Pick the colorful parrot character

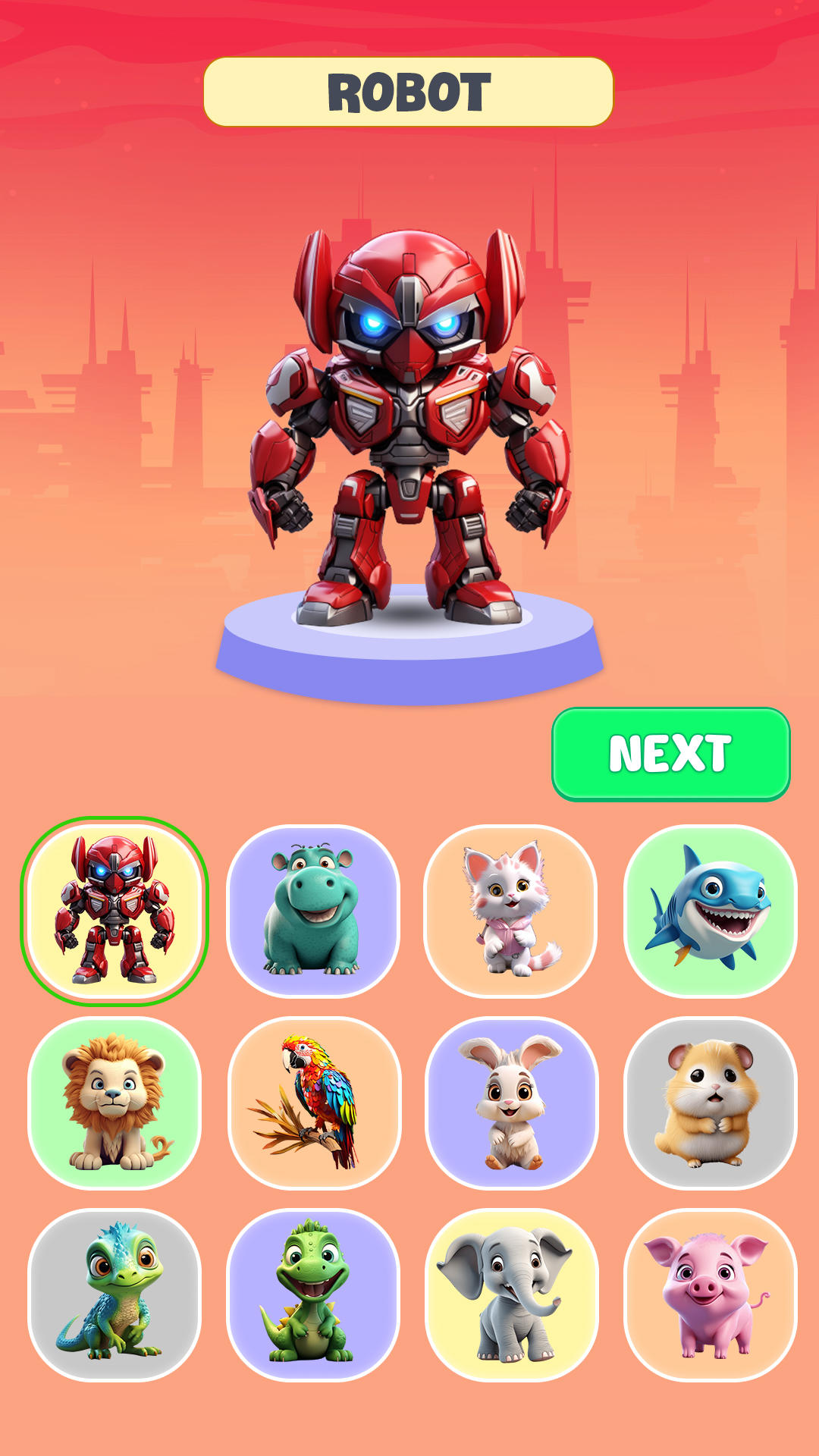[x=313, y=1103]
